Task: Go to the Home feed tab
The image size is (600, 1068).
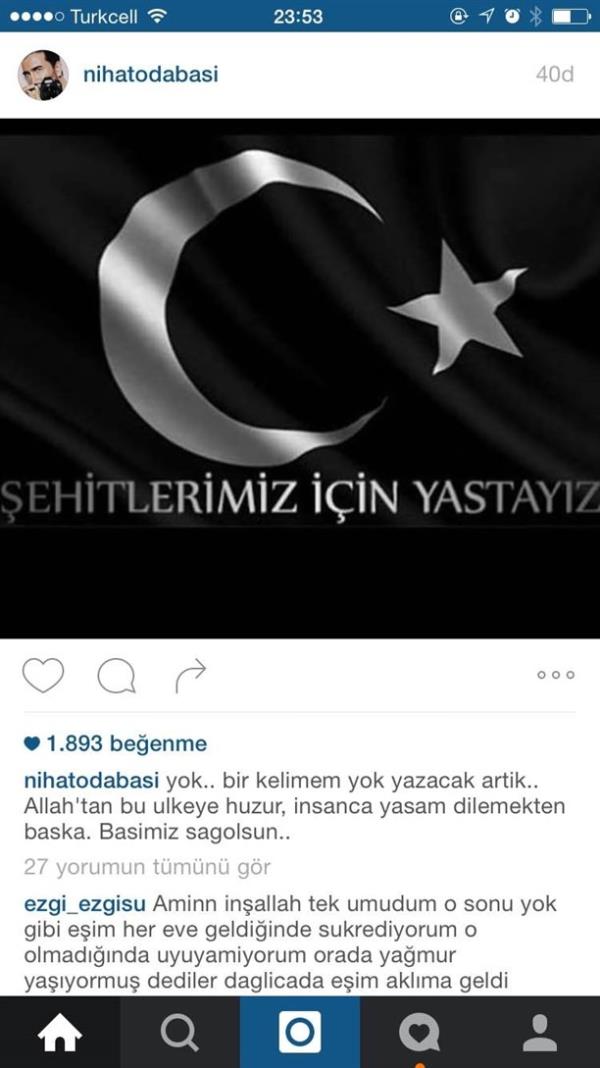Action: pyautogui.click(x=59, y=1032)
